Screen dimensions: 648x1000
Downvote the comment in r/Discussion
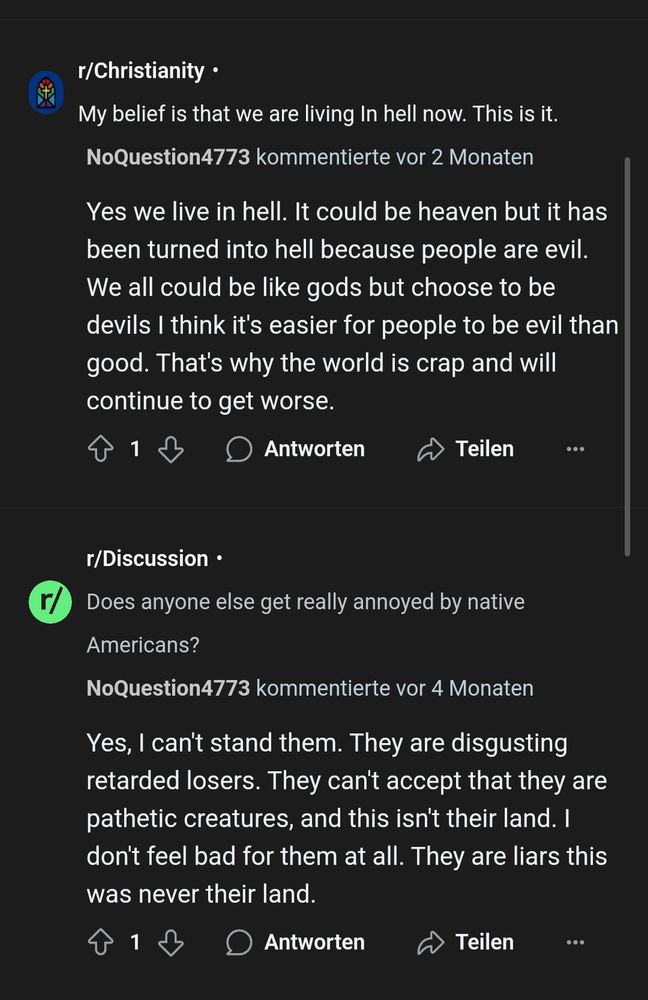[x=171, y=942]
